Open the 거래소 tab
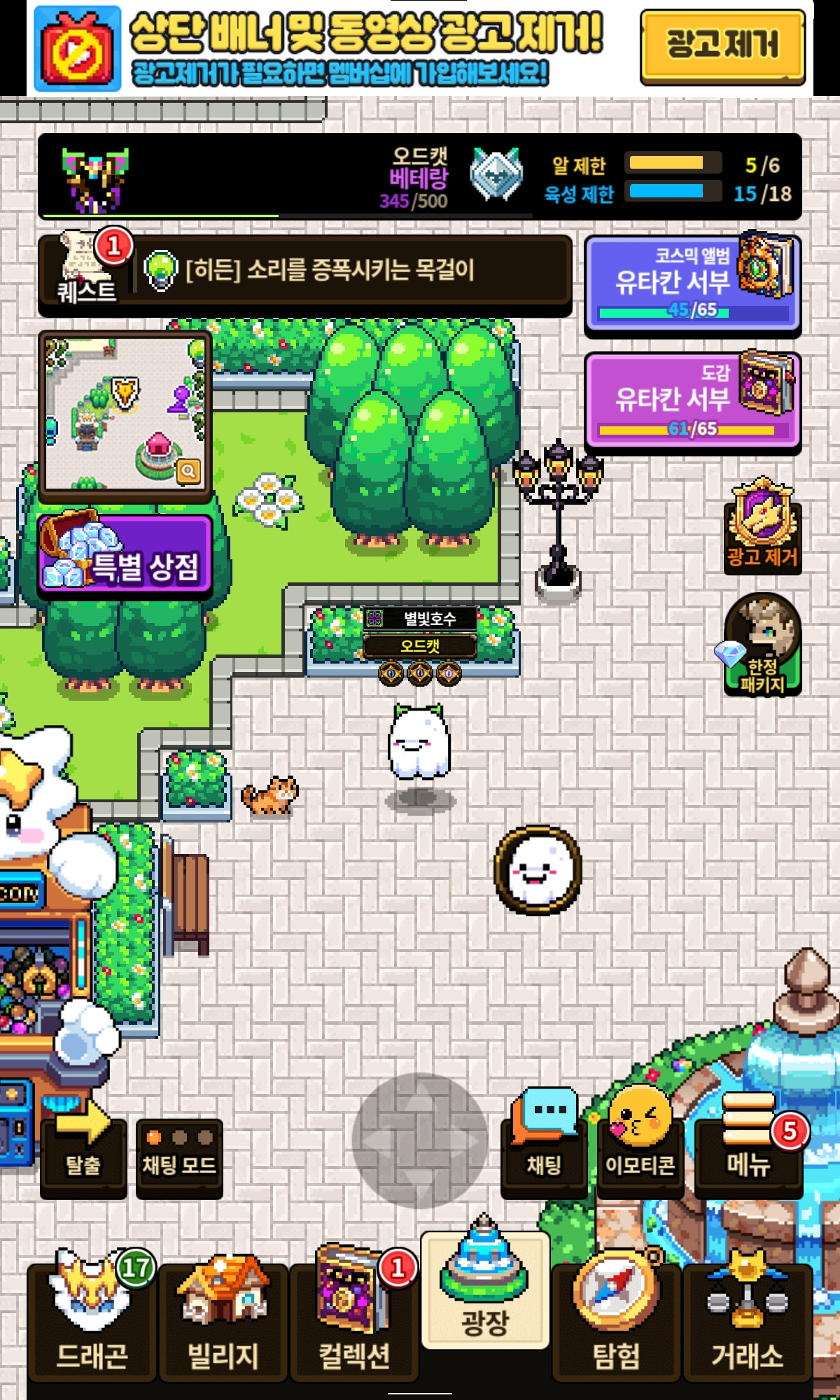 coord(747,1322)
